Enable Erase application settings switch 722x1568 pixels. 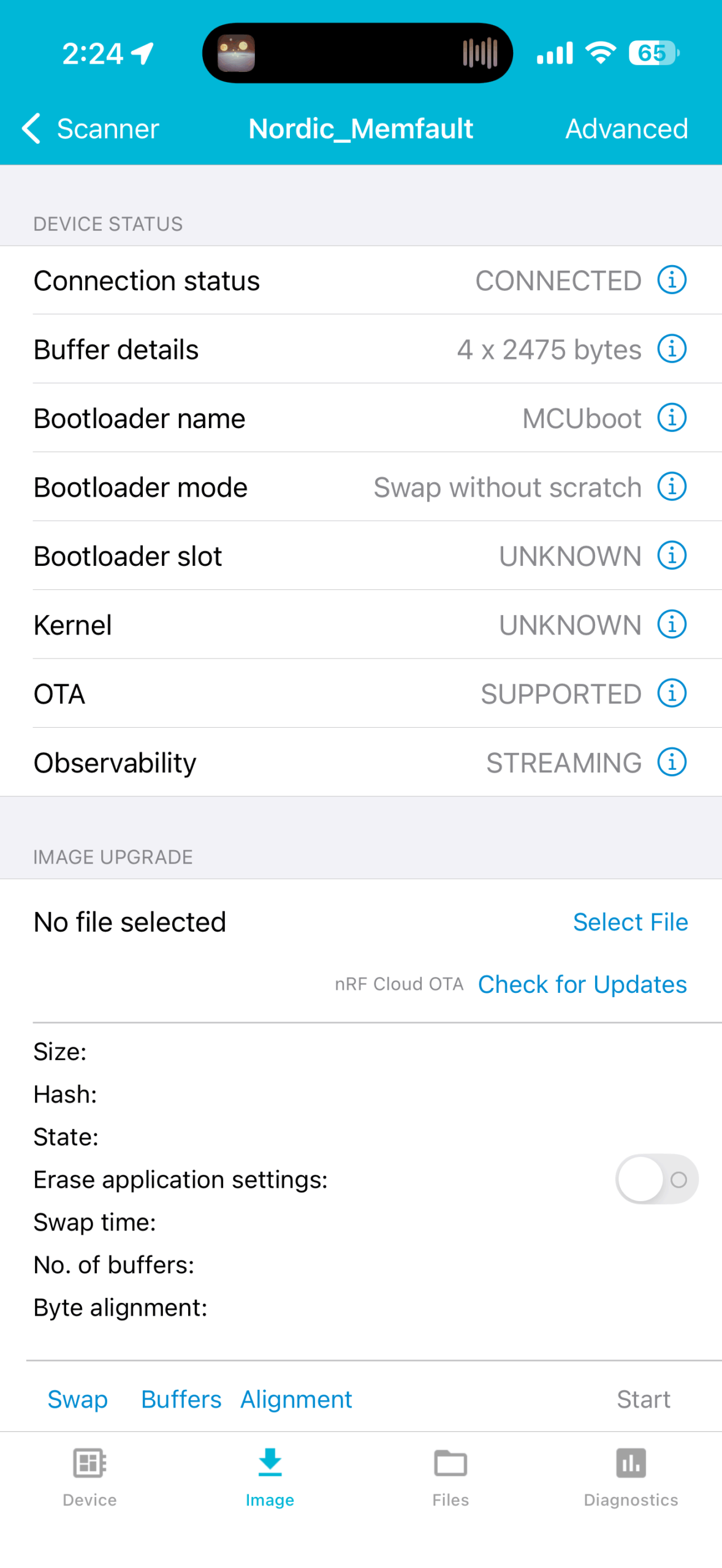(656, 1179)
